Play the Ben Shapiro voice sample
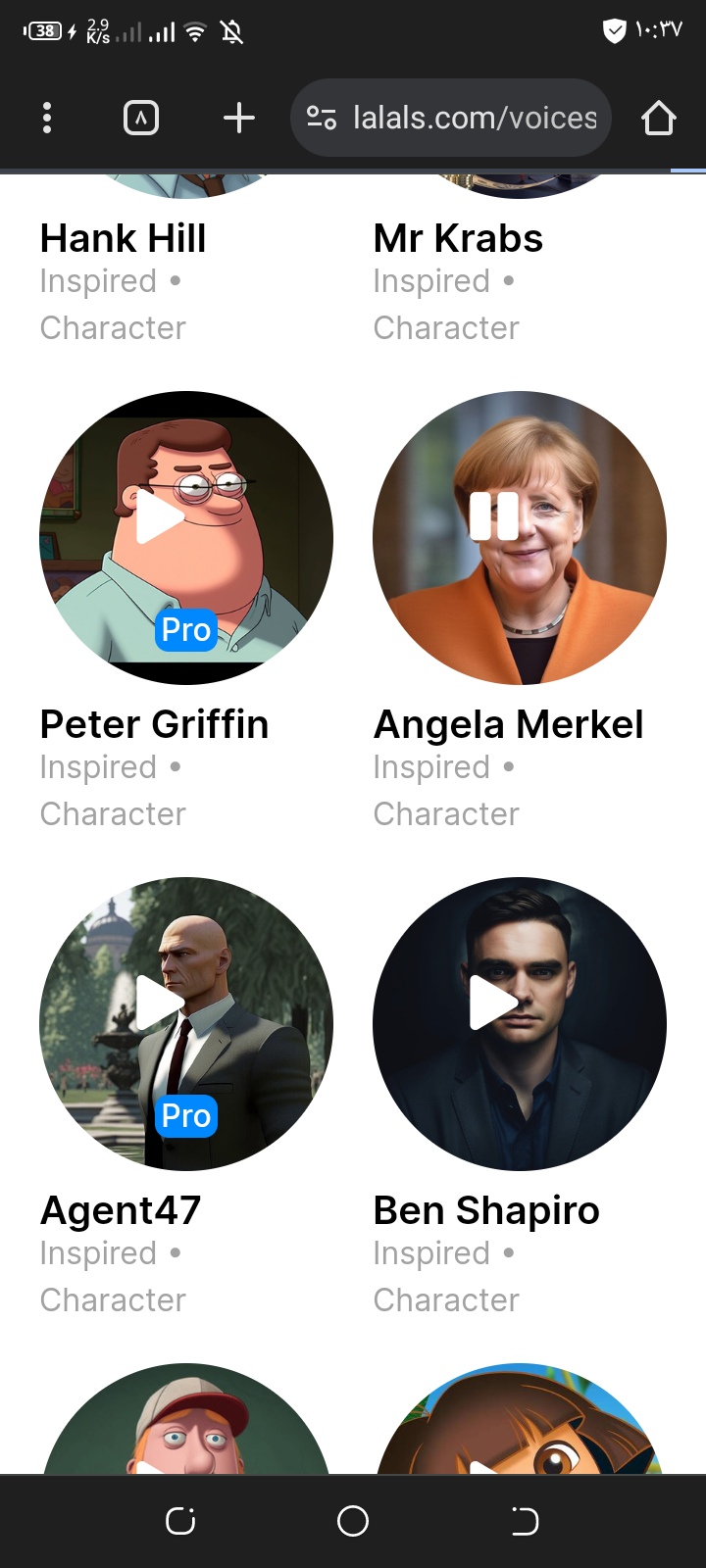The image size is (706, 1568). pyautogui.click(x=493, y=1003)
